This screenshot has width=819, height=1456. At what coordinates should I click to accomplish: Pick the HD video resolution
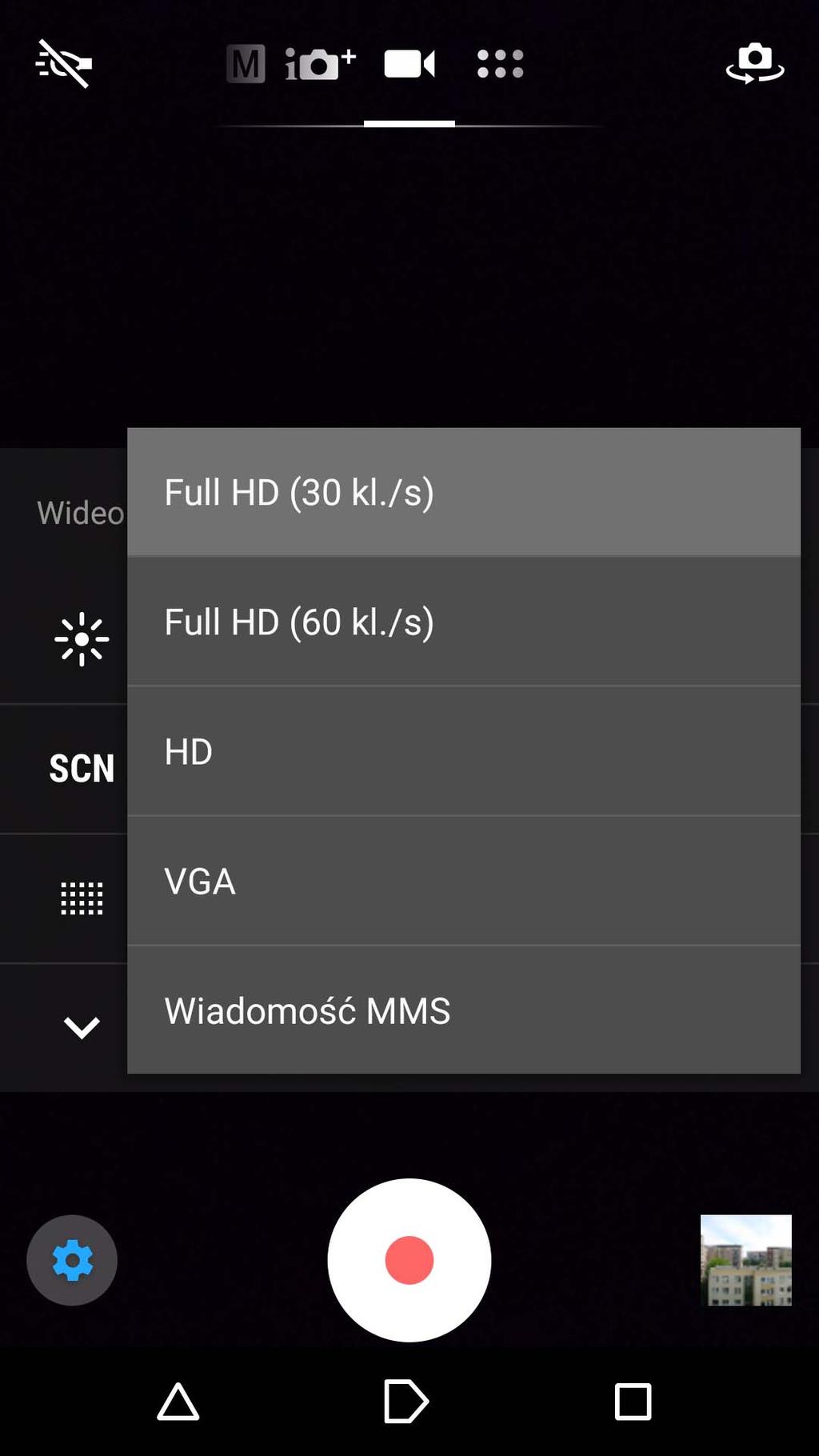click(x=464, y=751)
